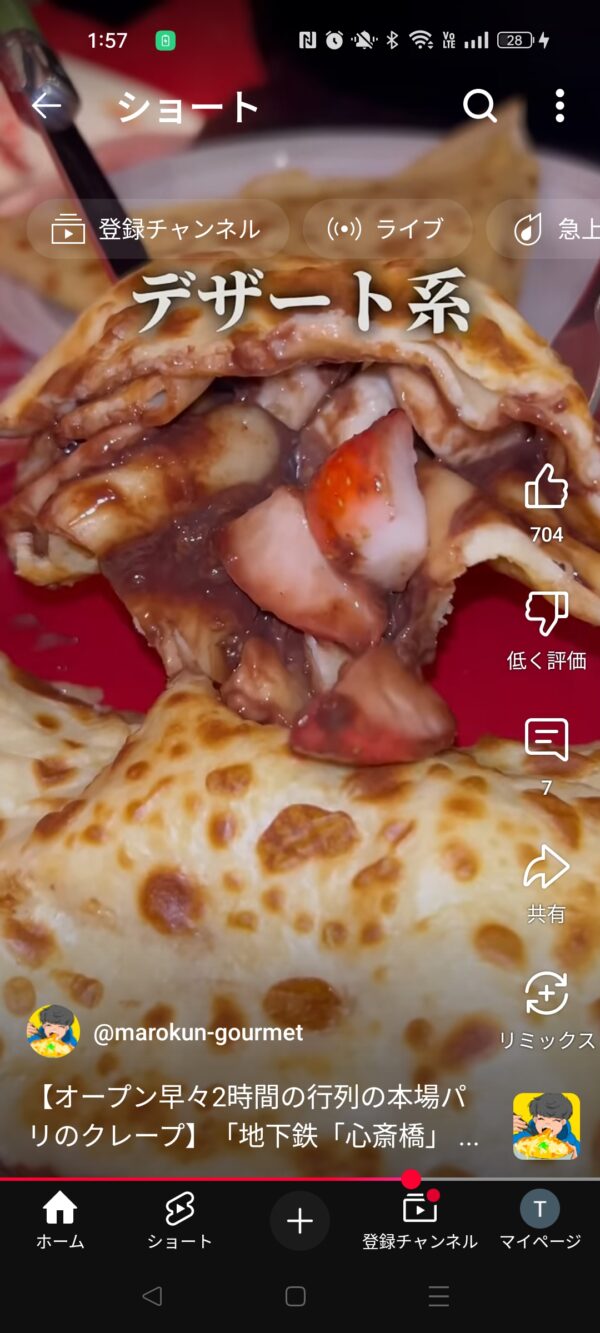The width and height of the screenshot is (600, 1333).
Task: Share this Short via 共有
Action: pos(546,867)
